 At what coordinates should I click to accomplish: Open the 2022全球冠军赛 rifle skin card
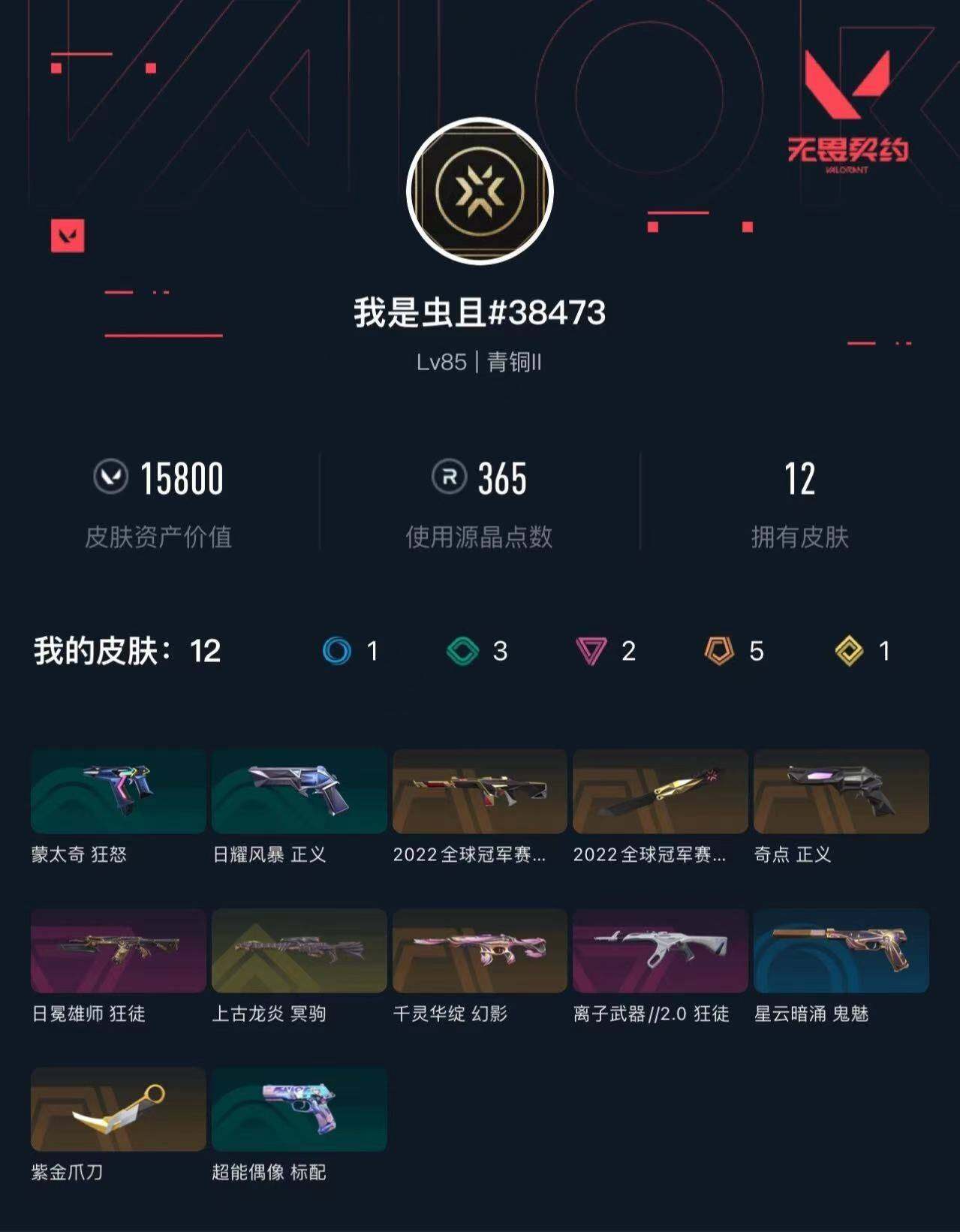[x=479, y=793]
